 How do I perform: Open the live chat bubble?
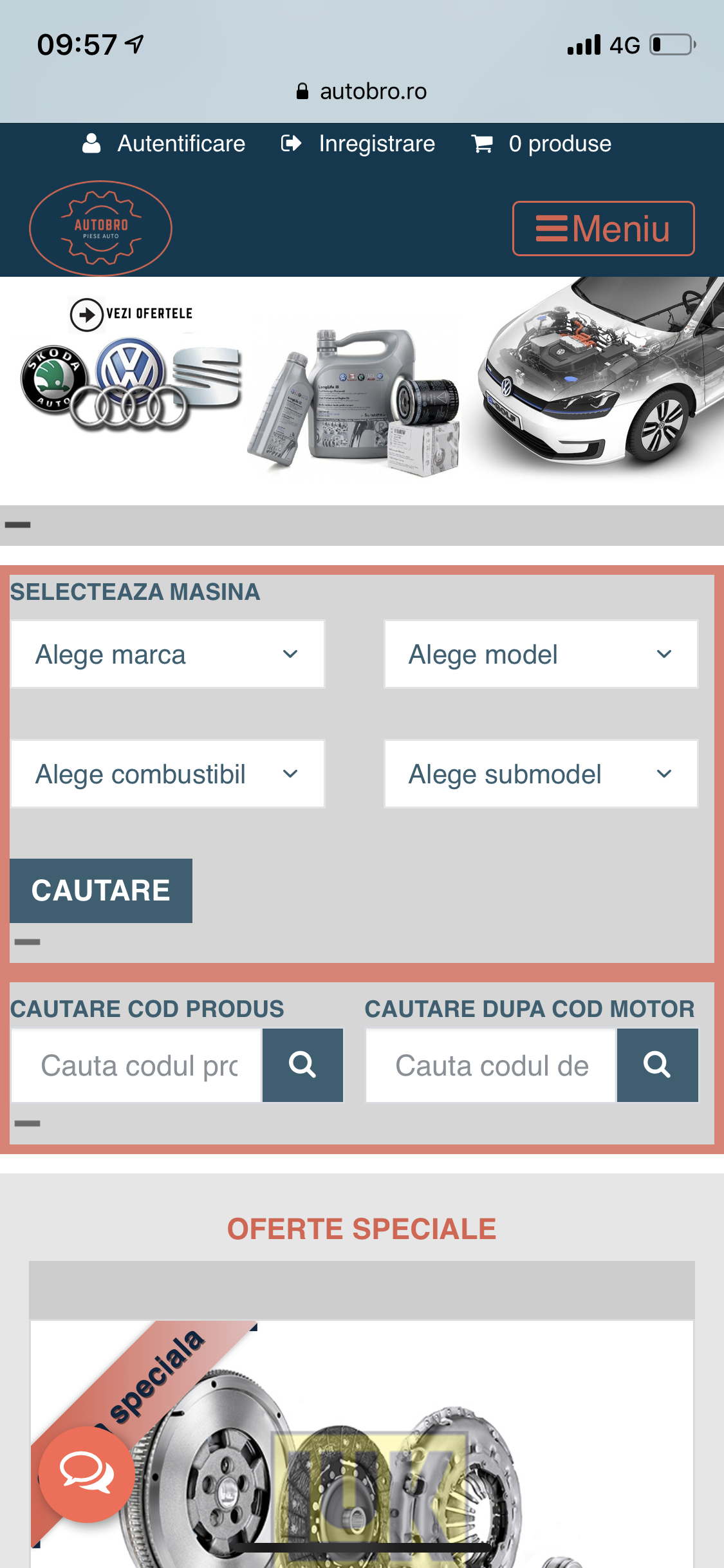point(87,1474)
